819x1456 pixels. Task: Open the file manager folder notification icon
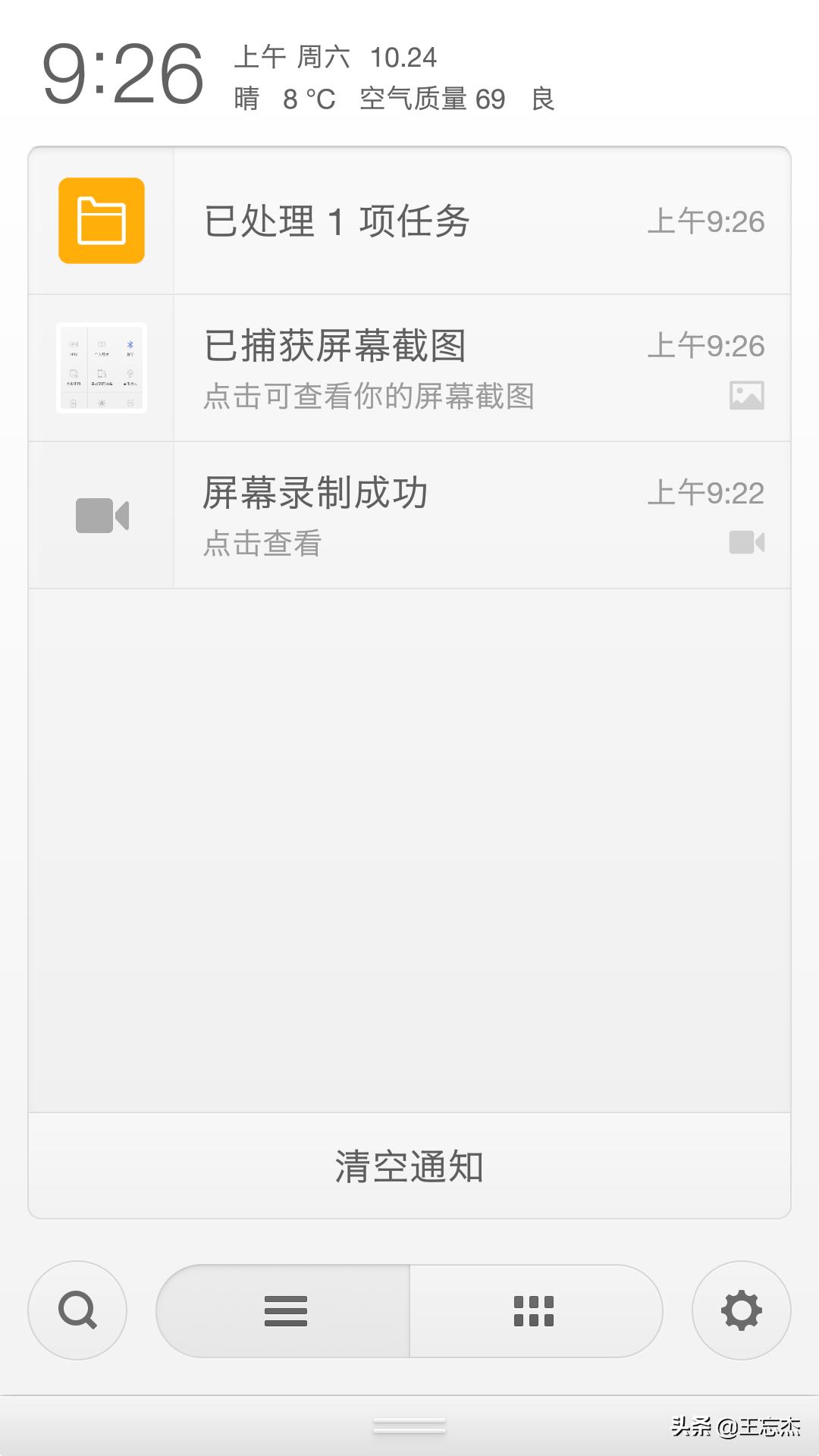point(102,221)
